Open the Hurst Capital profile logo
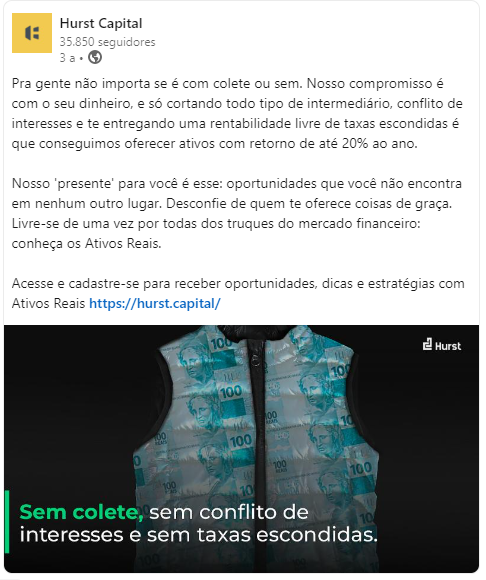 (x=32, y=33)
